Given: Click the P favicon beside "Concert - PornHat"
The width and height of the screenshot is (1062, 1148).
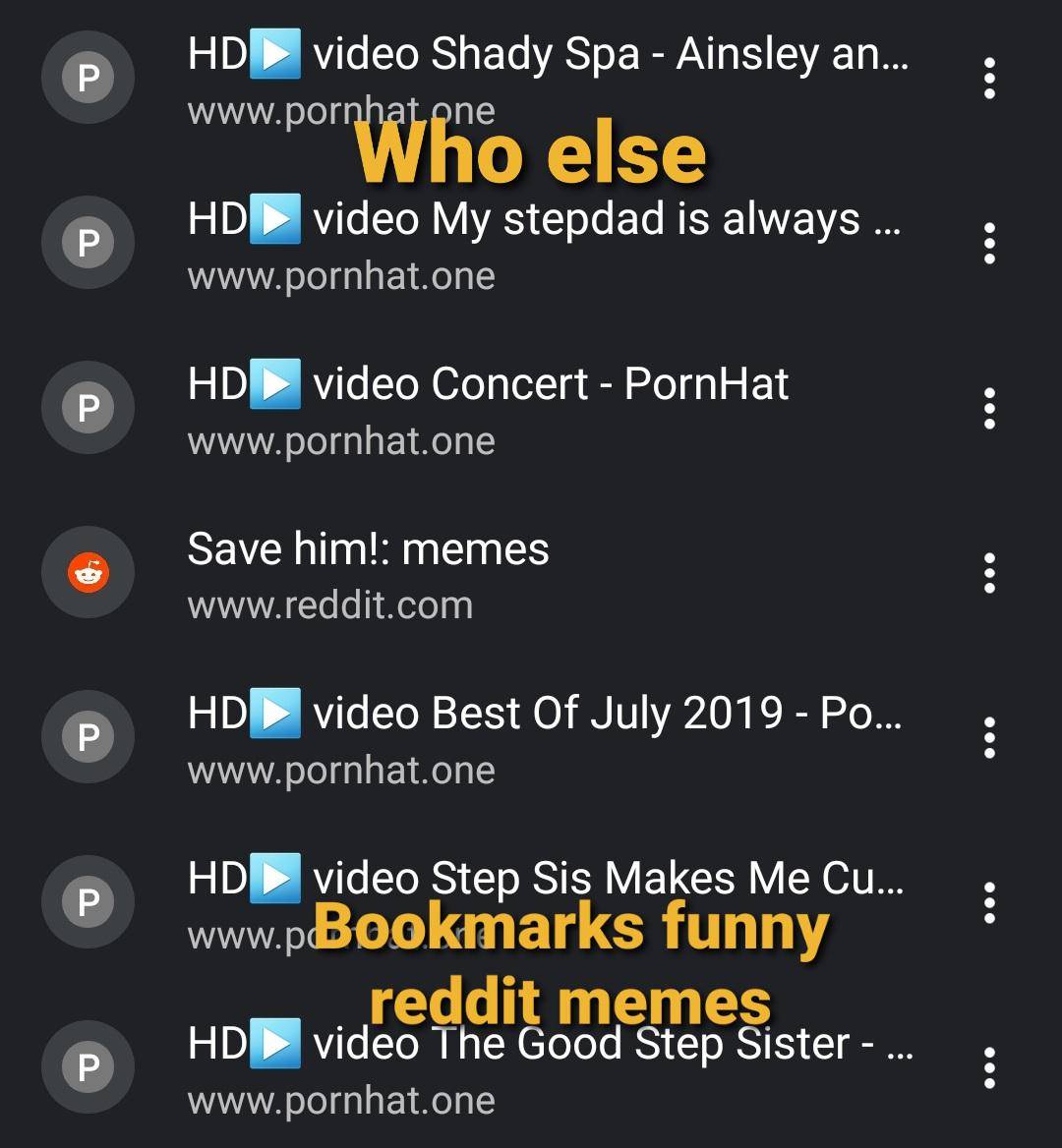Looking at the screenshot, I should [88, 407].
